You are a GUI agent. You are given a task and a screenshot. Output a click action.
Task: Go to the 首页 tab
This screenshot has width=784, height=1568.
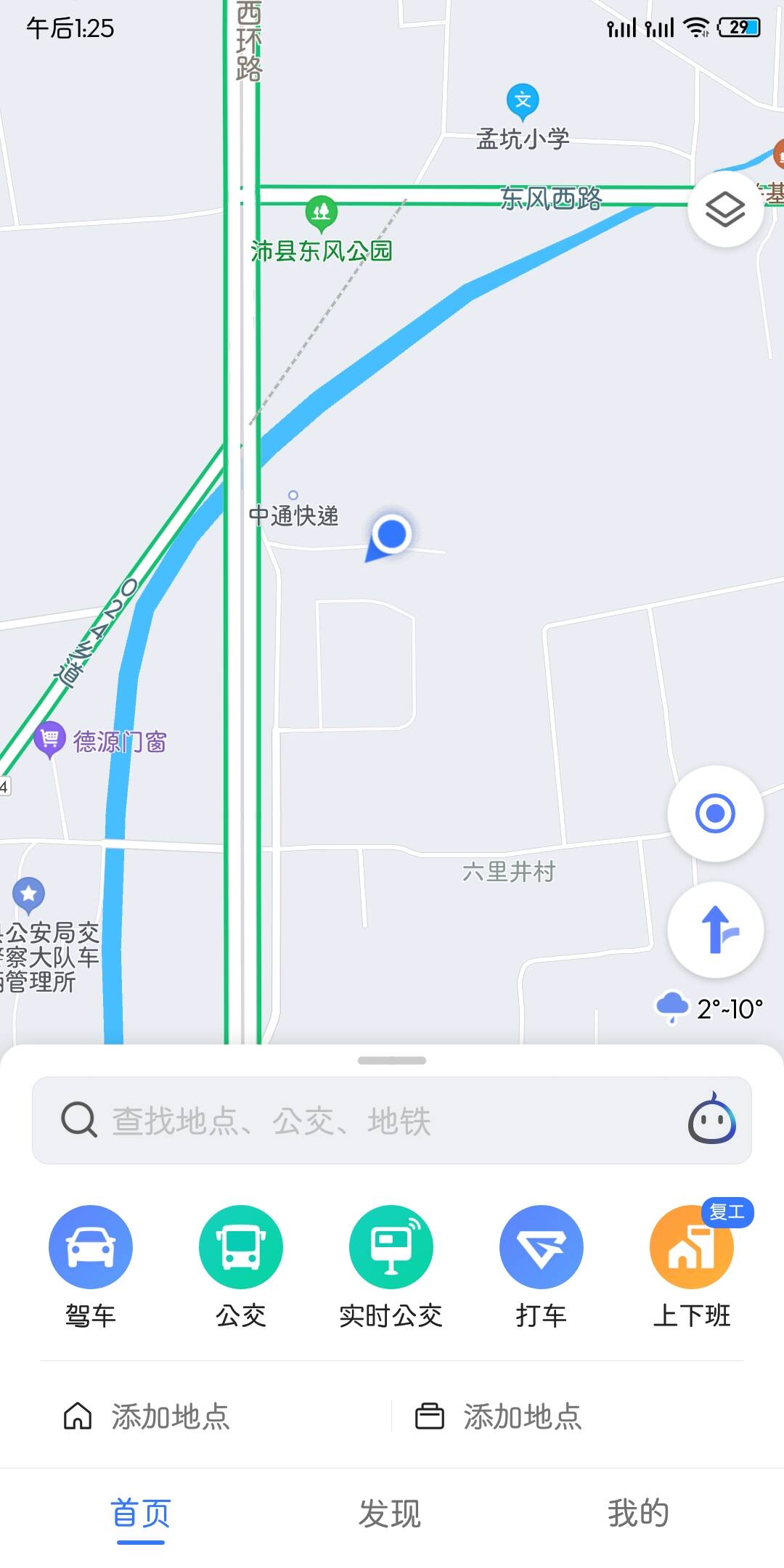point(141,1514)
